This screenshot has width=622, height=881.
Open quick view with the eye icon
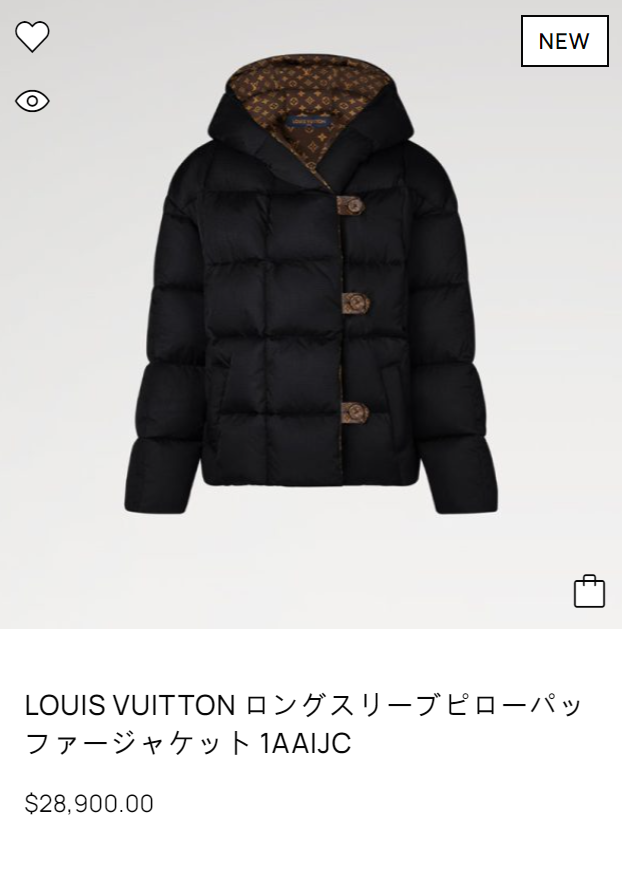coord(32,101)
